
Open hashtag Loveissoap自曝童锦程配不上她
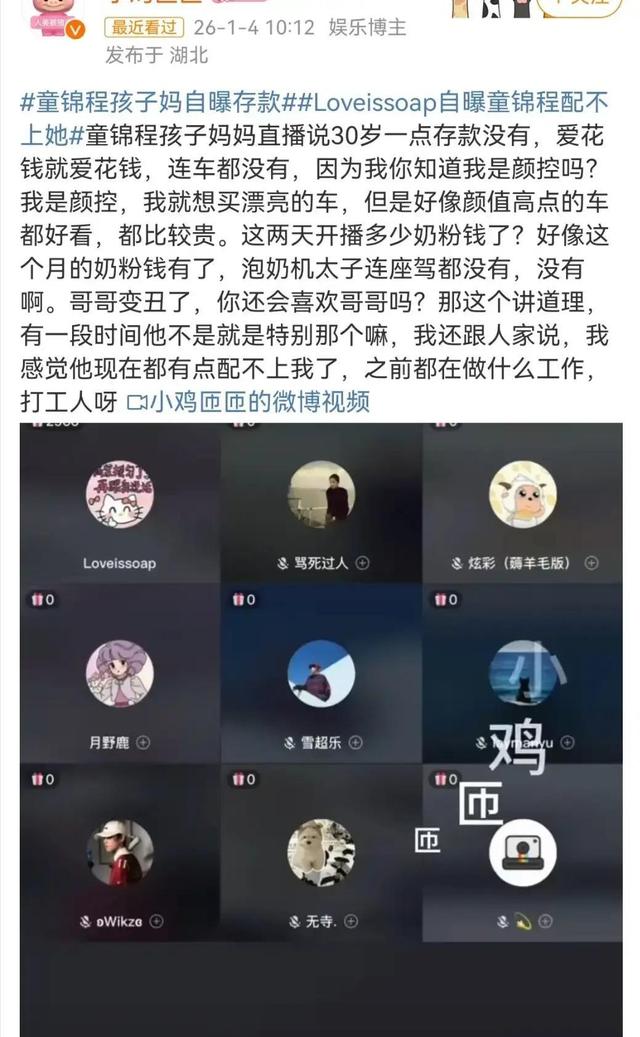coord(450,103)
